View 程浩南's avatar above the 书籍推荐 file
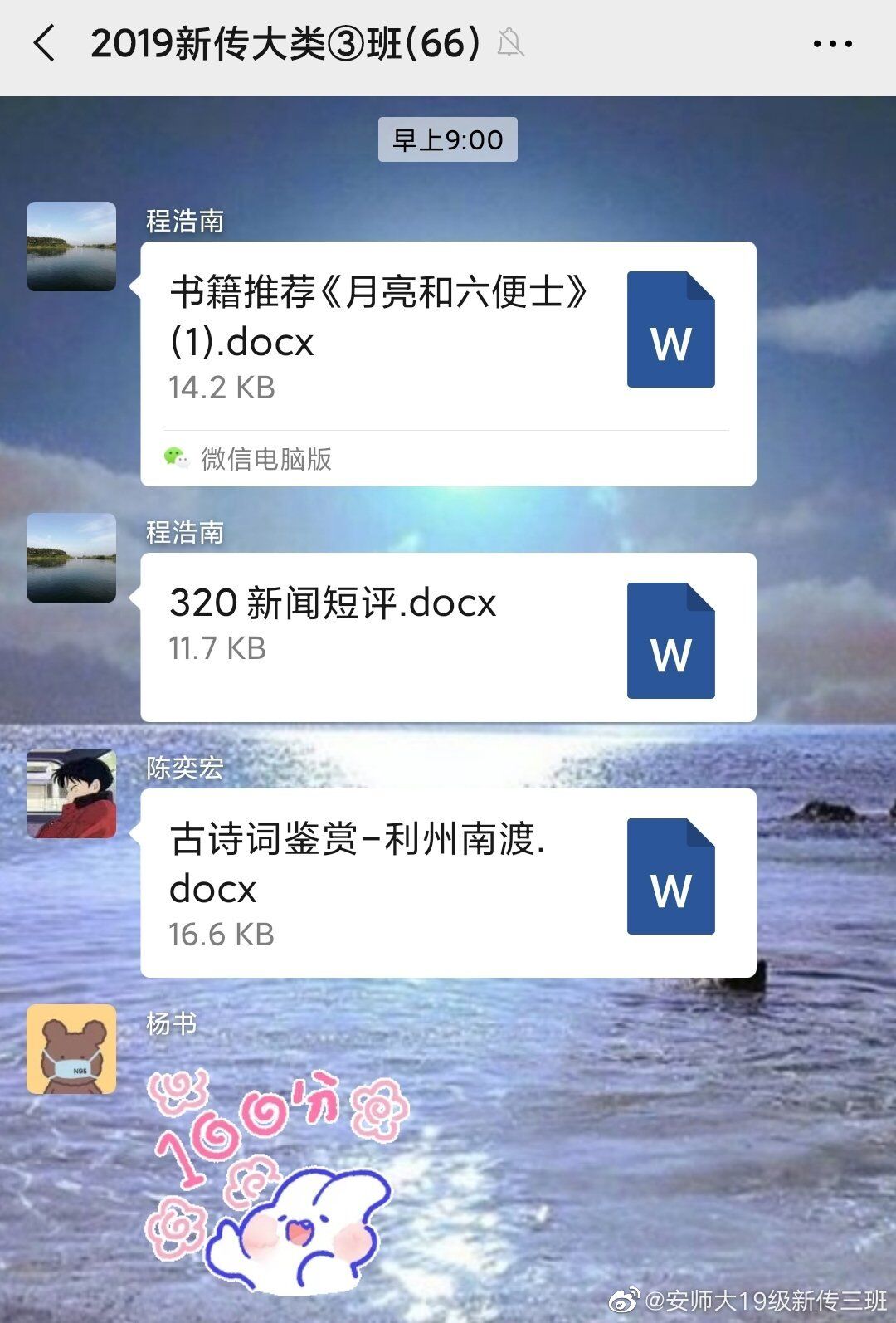The image size is (896, 1323). point(71,247)
